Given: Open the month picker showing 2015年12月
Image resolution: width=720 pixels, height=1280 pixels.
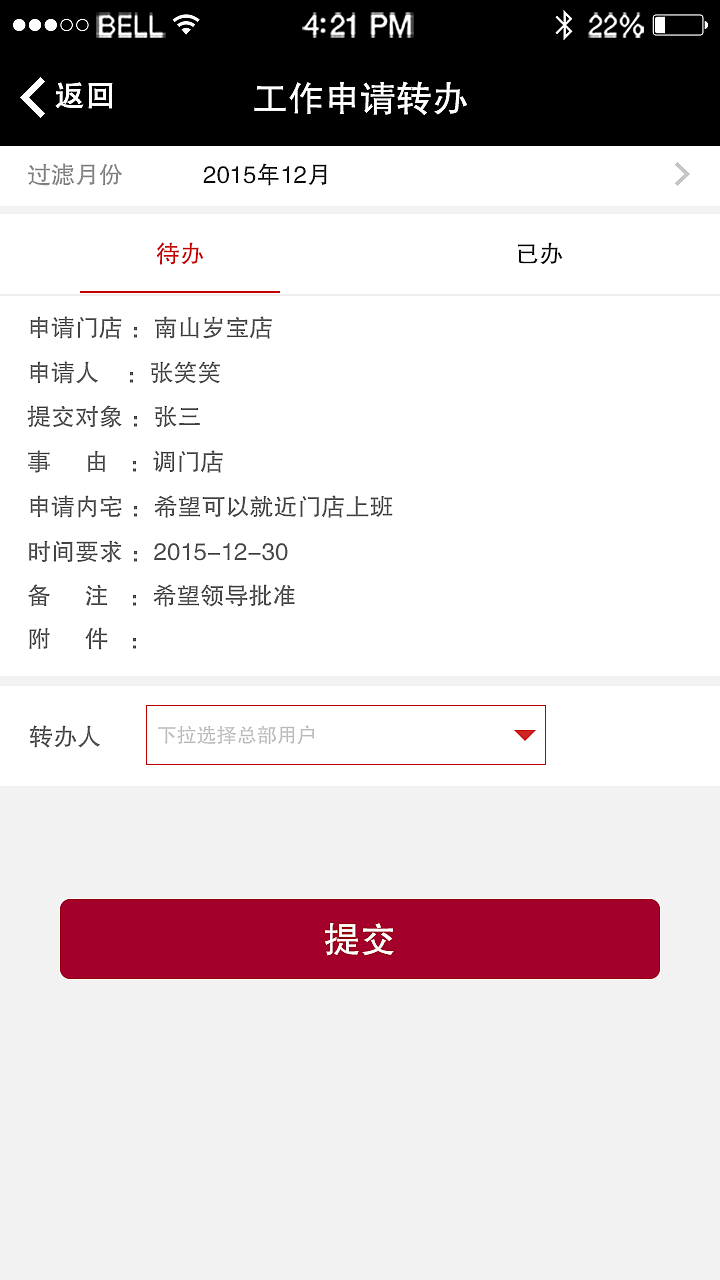Looking at the screenshot, I should pos(265,174).
